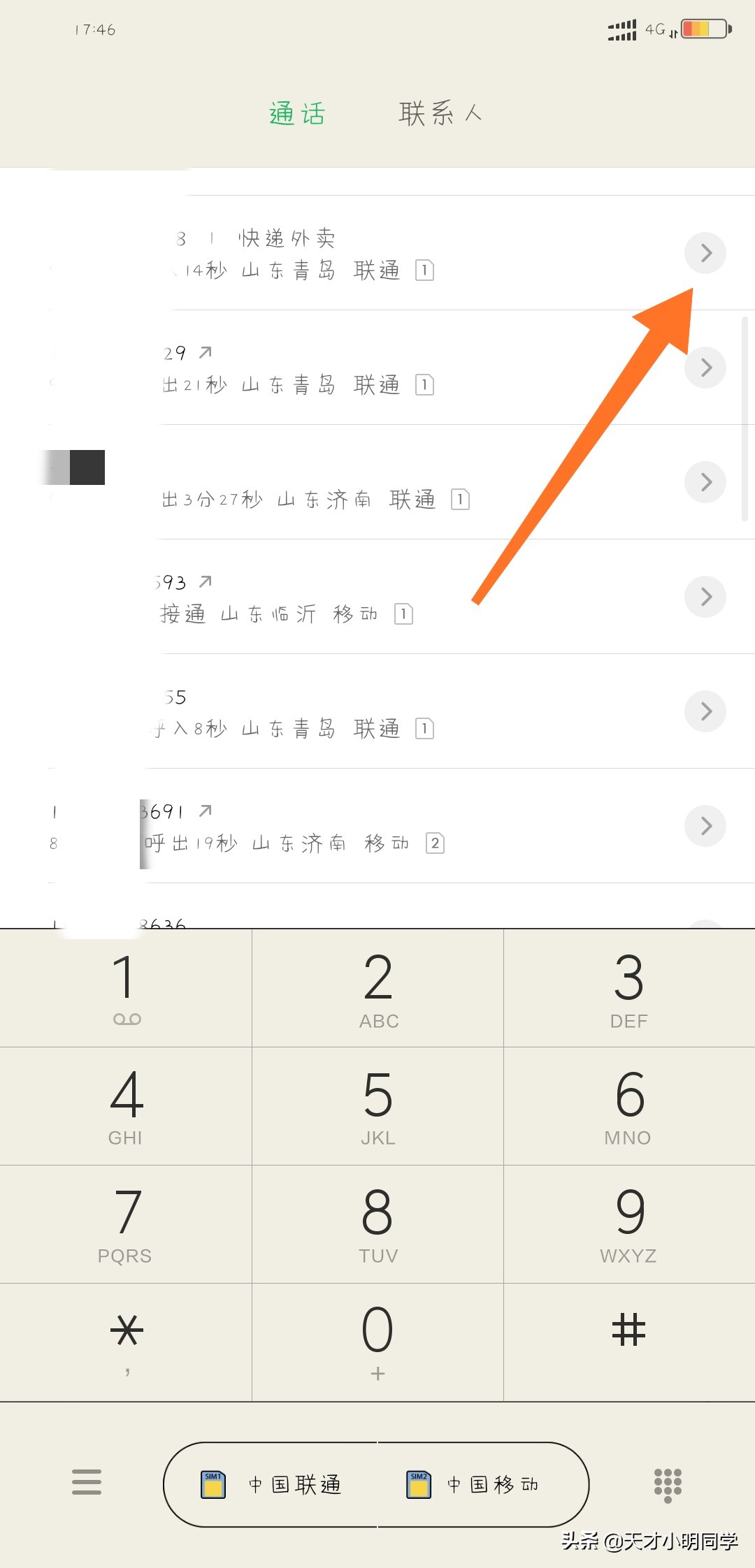
Task: Open details arrow for 山东临沂 移动 call
Action: point(705,597)
